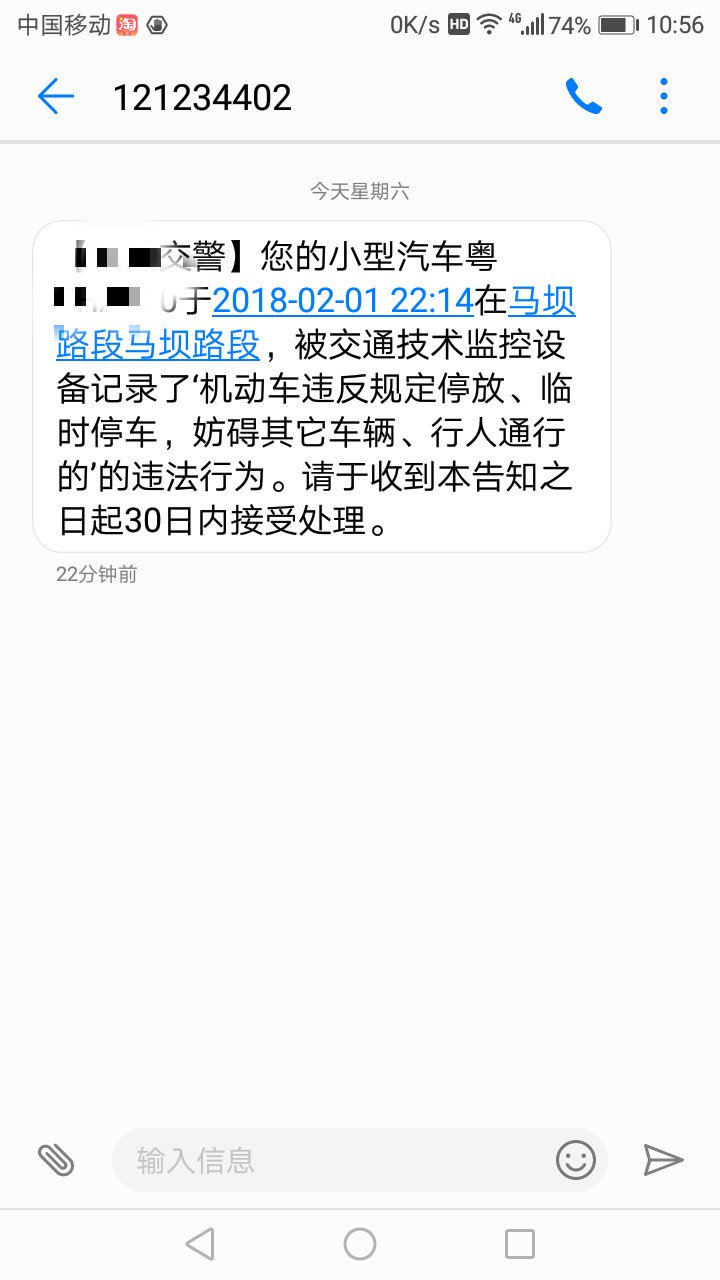Tap the 2018-02-01 22:14 date link
This screenshot has width=720, height=1280.
tap(343, 300)
